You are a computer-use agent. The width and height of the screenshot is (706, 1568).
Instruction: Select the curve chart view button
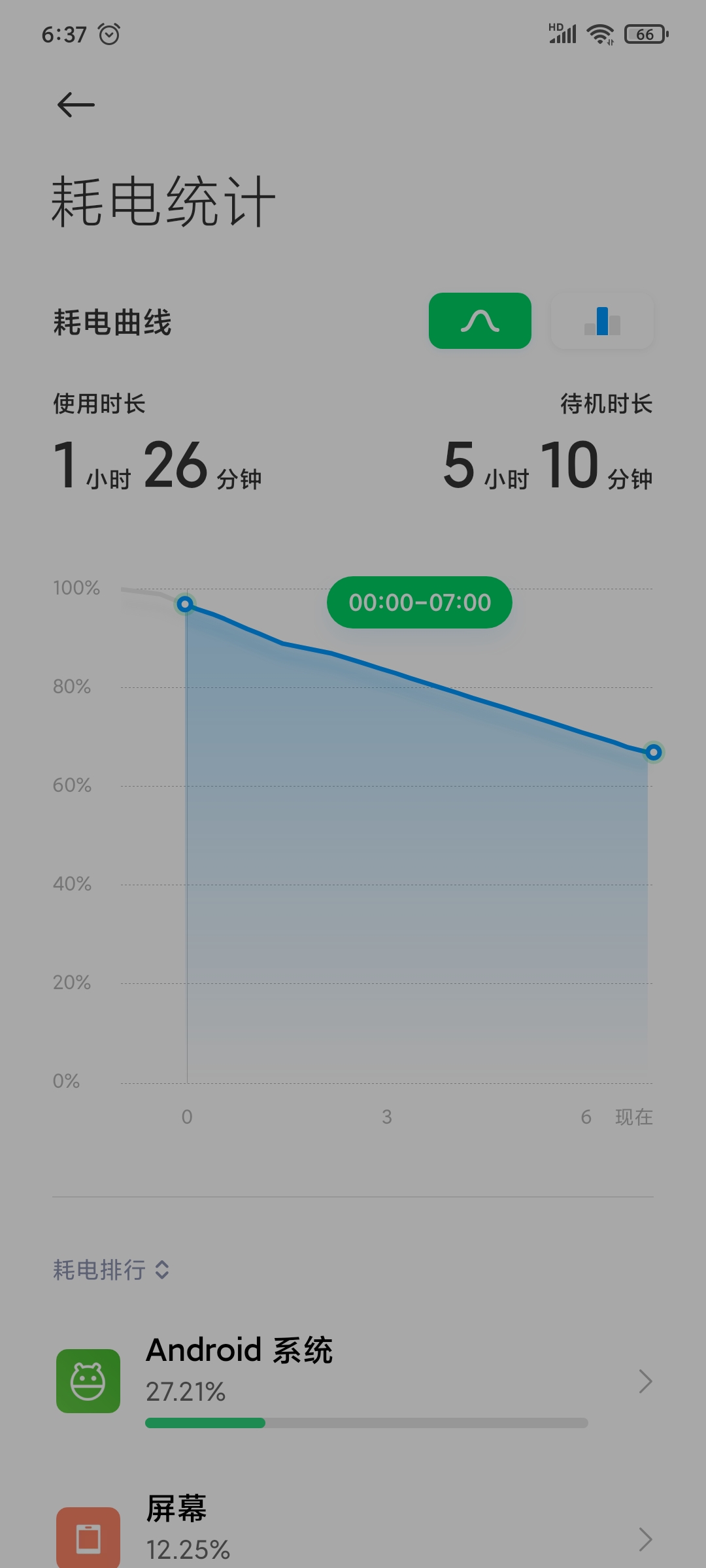point(480,321)
